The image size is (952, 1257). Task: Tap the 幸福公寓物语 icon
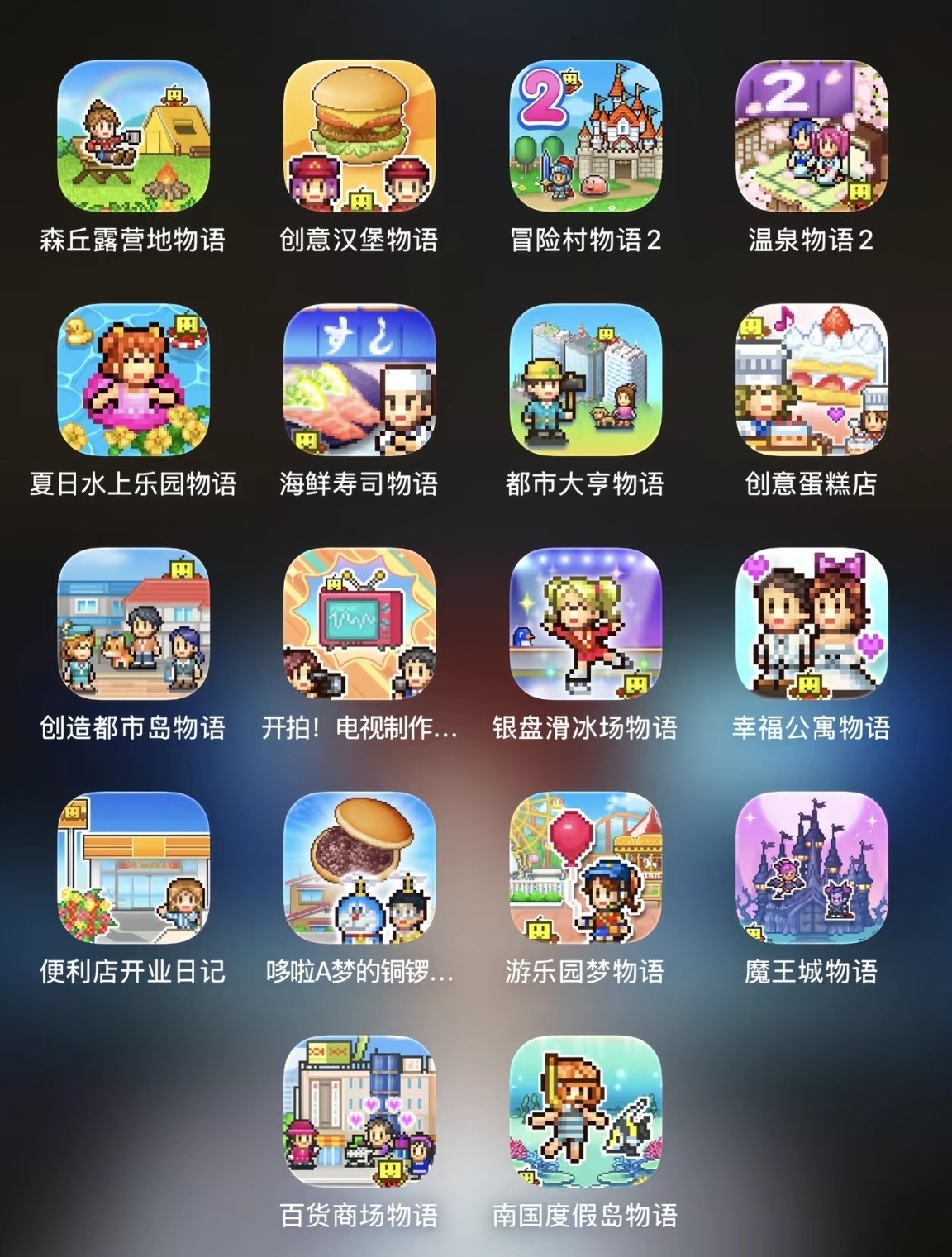pyautogui.click(x=811, y=623)
